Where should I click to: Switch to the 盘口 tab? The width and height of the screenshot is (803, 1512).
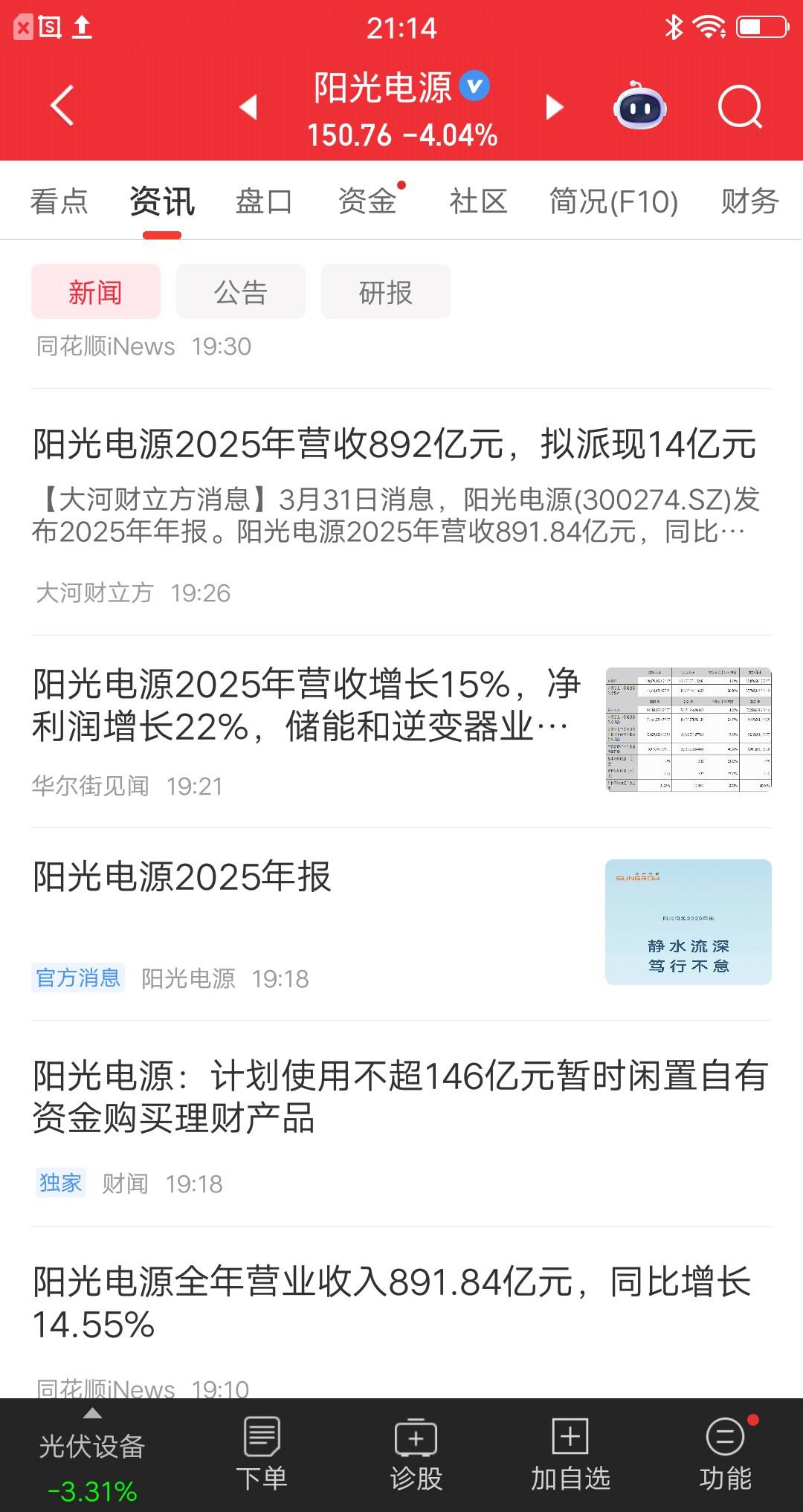264,201
